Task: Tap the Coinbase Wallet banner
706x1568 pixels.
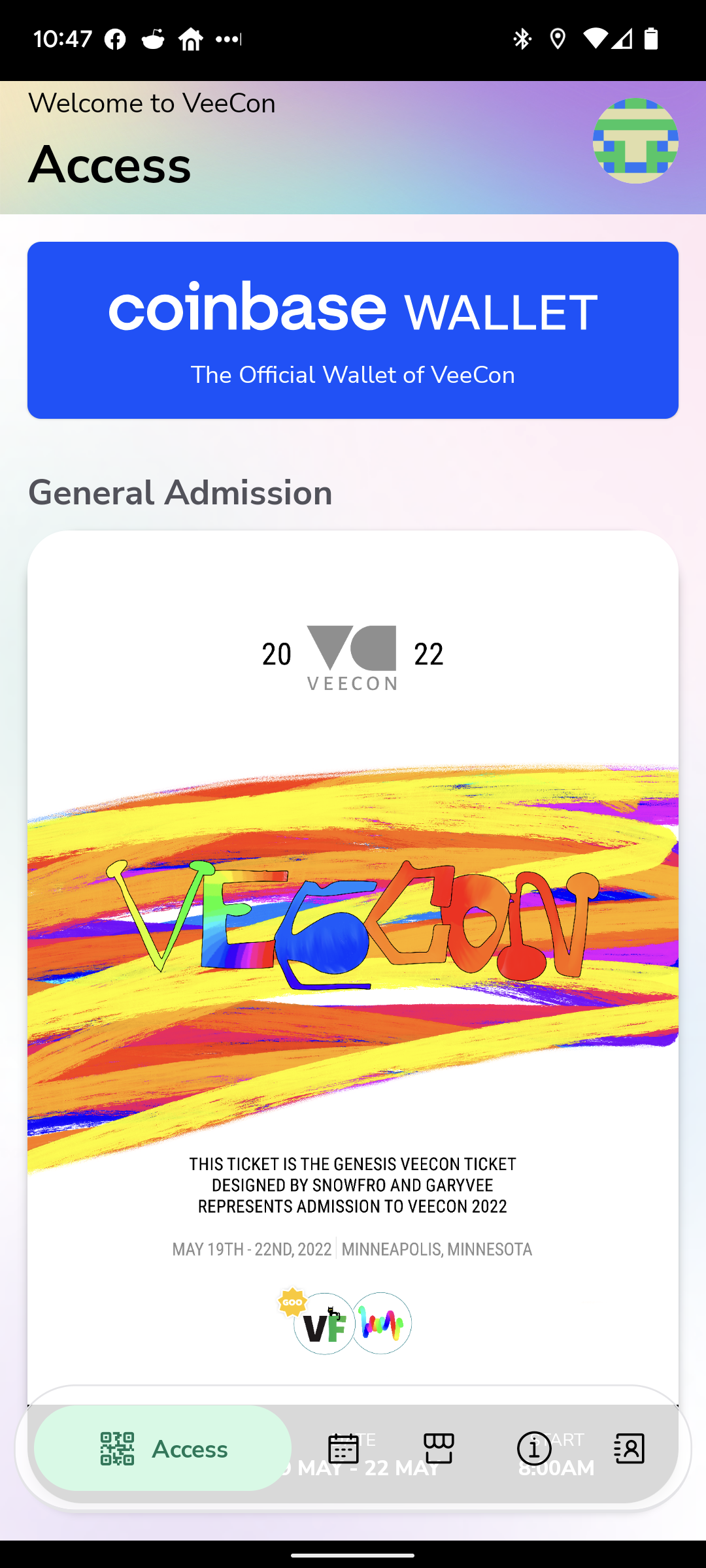Action: pyautogui.click(x=353, y=330)
